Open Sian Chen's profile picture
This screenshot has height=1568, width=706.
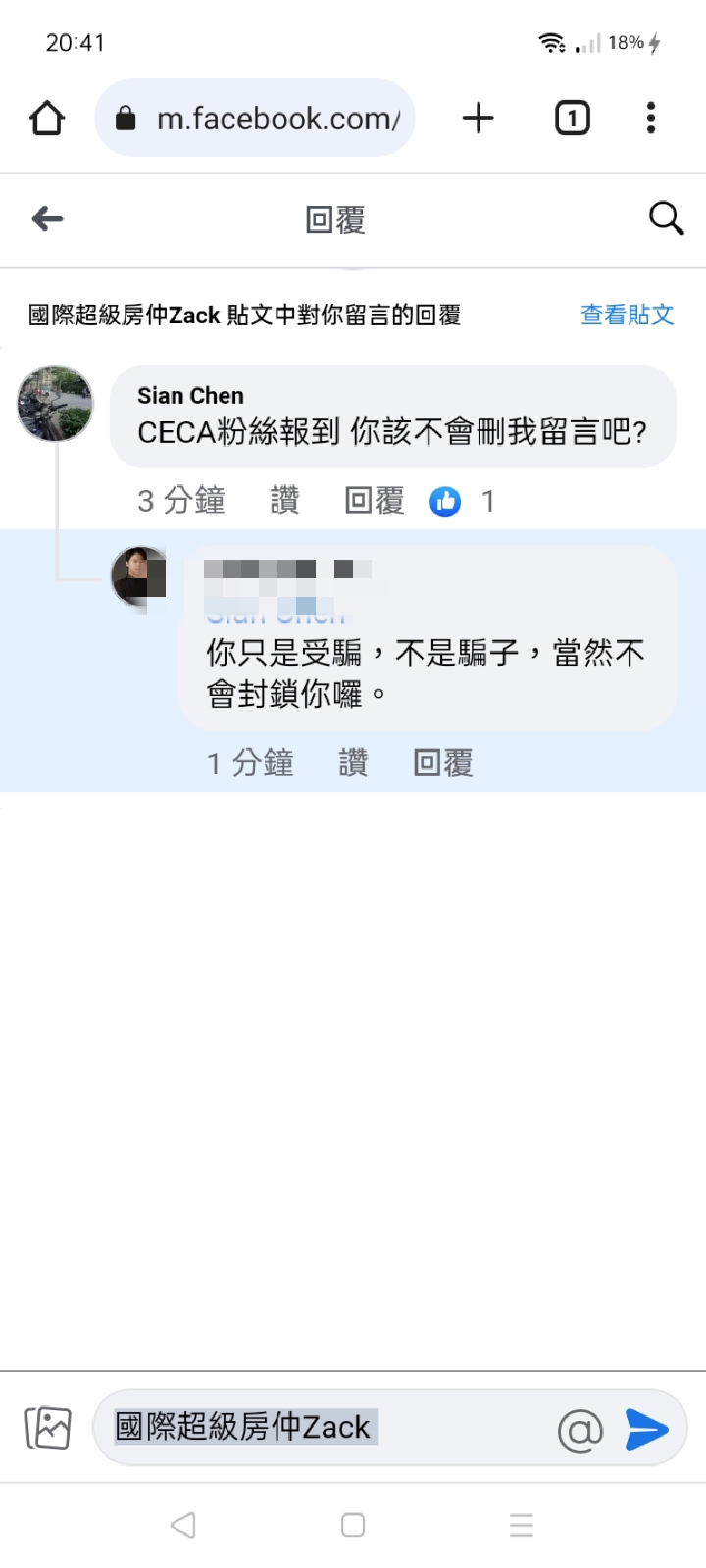tap(55, 403)
